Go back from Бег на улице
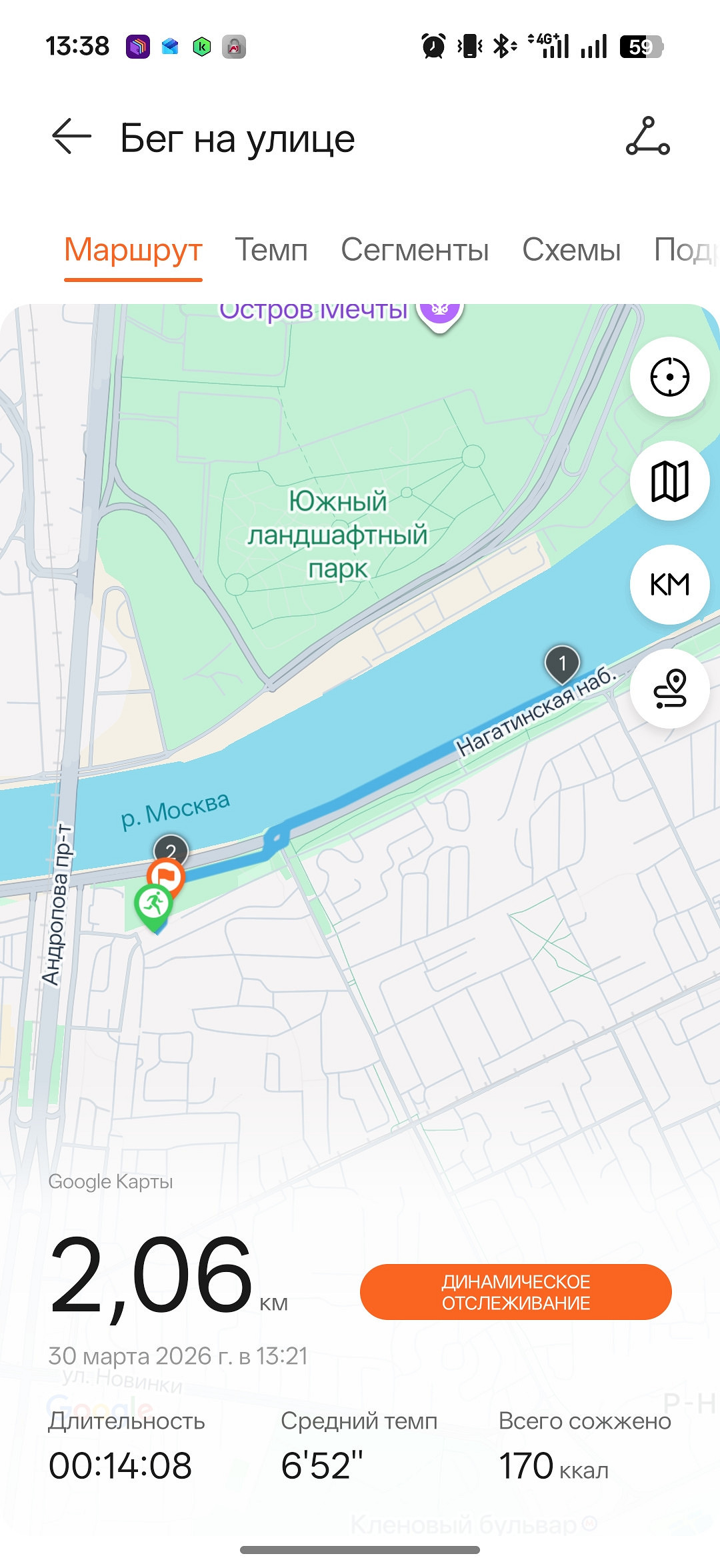Screen dimensions: 720x1568 click(71, 137)
